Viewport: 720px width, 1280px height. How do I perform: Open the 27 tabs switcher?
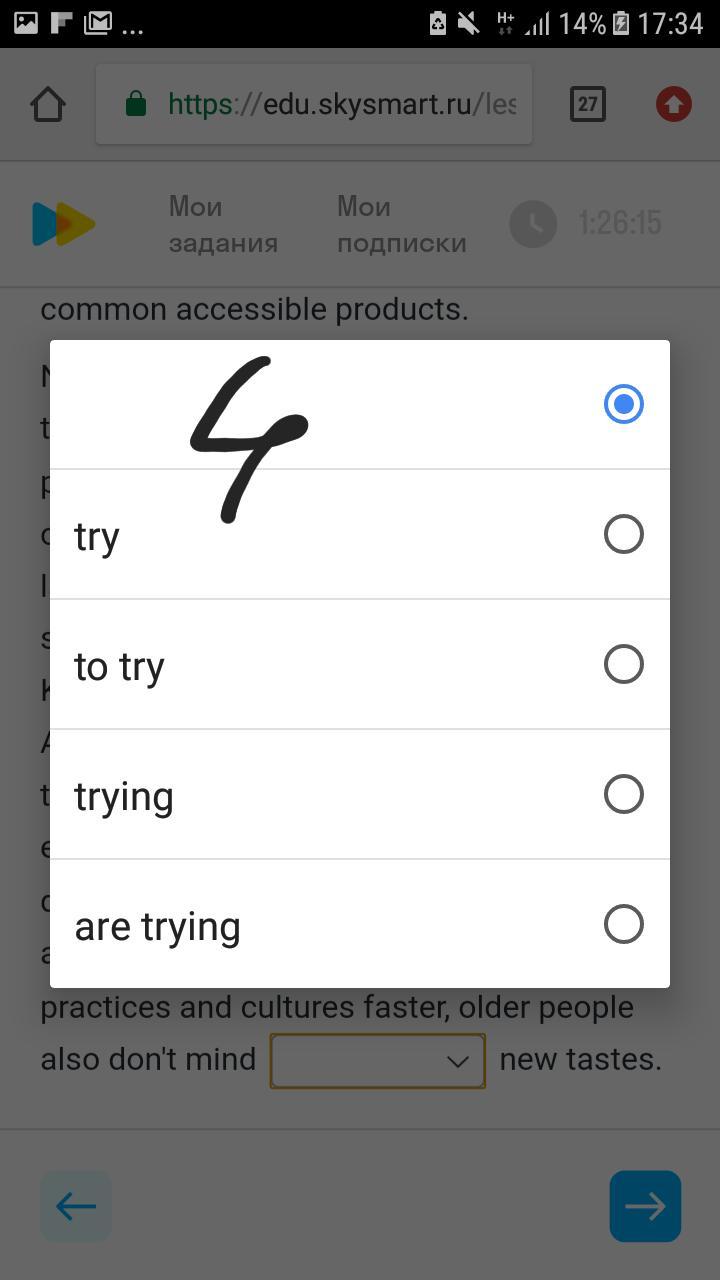click(x=588, y=104)
